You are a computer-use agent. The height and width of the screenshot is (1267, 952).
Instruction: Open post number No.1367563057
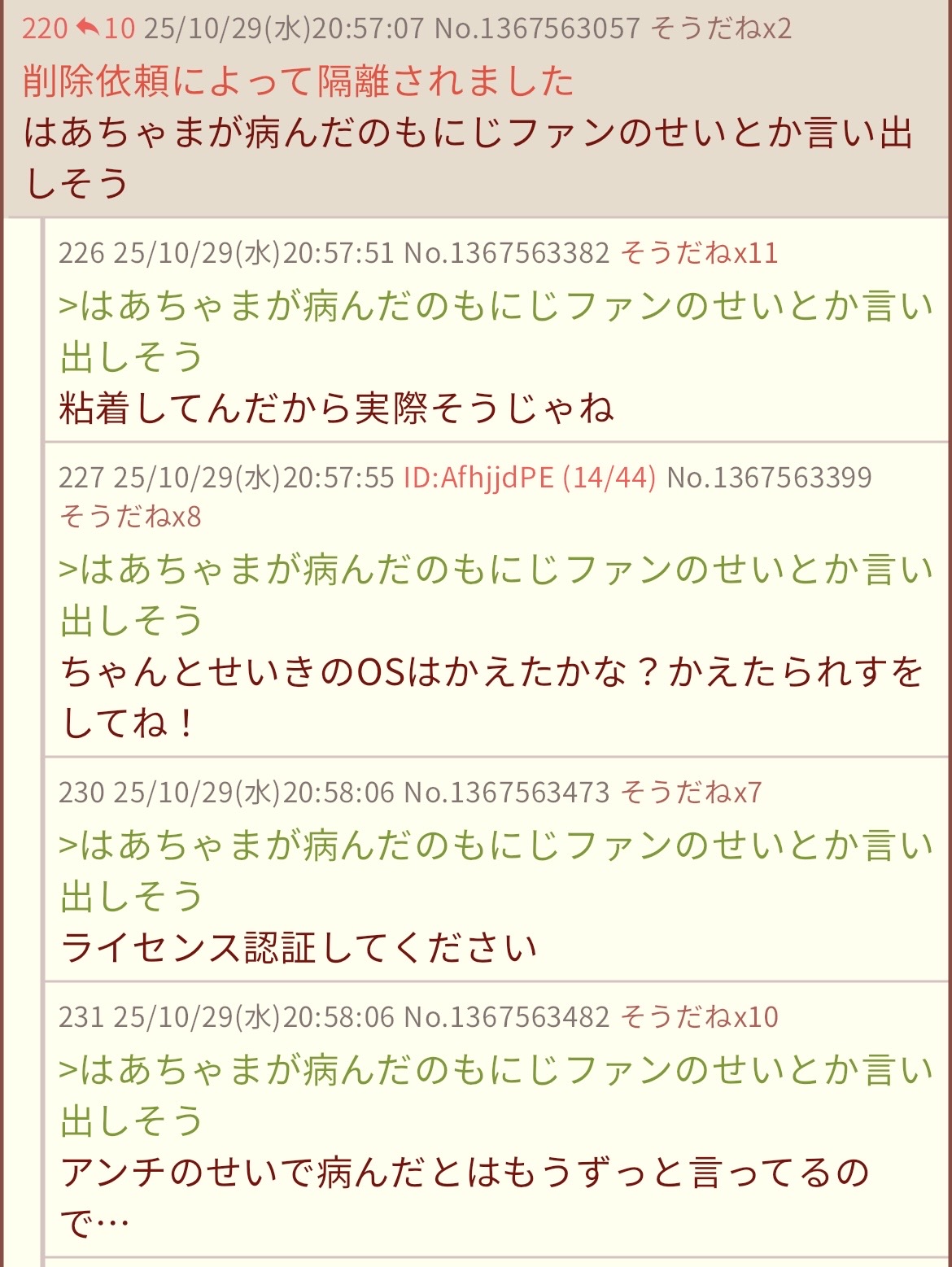pyautogui.click(x=537, y=28)
